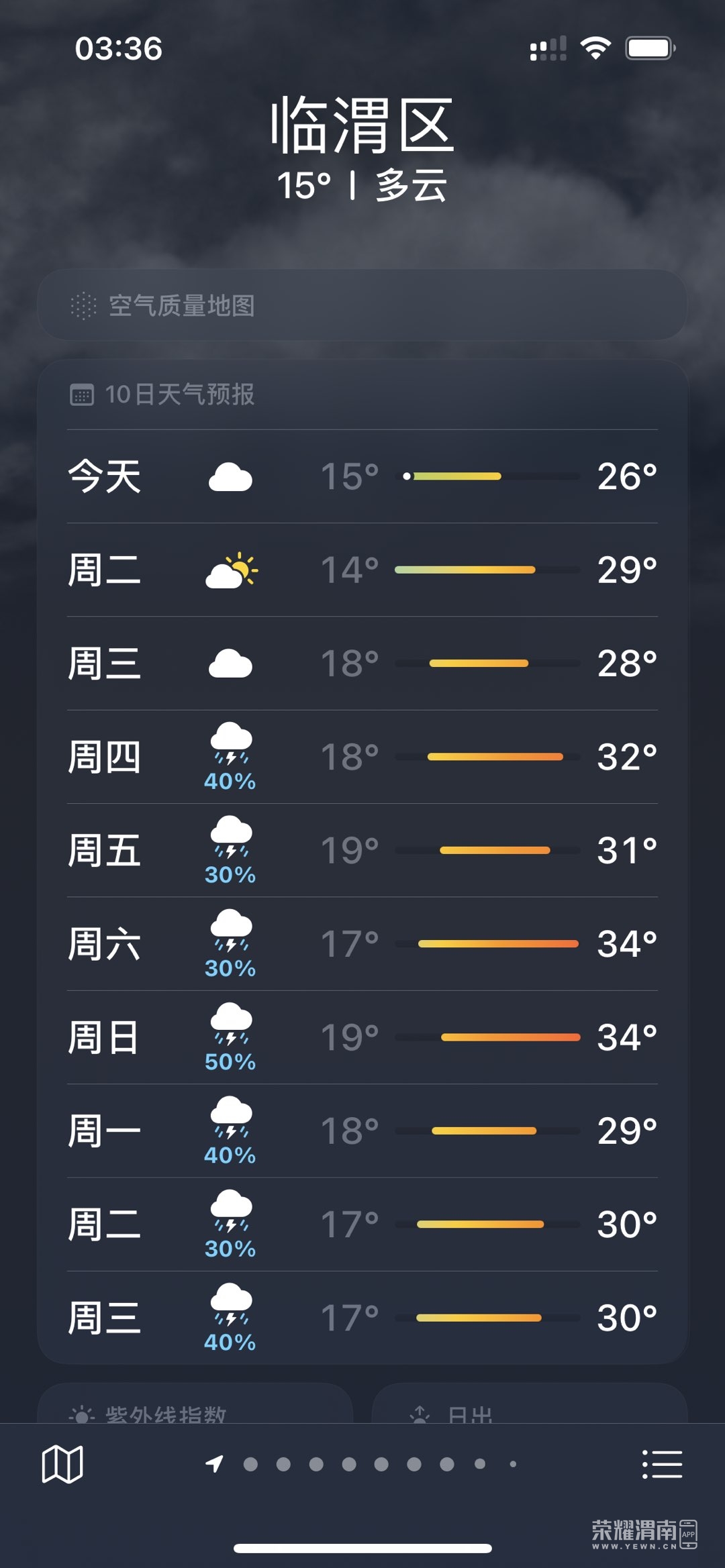Image resolution: width=725 pixels, height=1568 pixels.
Task: Open 周六 forecast details
Action: pos(362,944)
